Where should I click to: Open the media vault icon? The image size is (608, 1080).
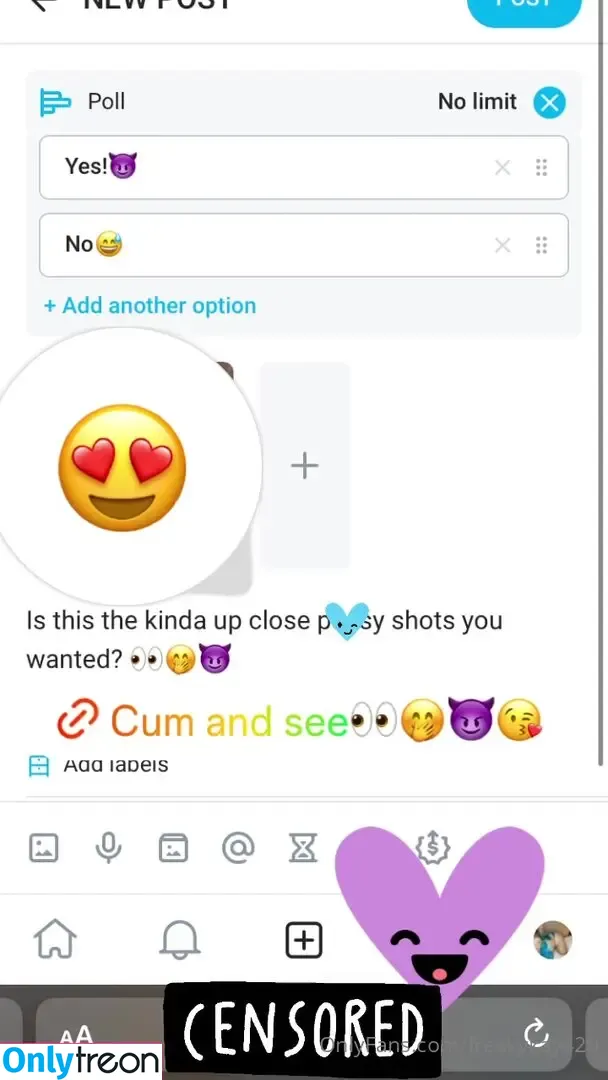coord(173,849)
